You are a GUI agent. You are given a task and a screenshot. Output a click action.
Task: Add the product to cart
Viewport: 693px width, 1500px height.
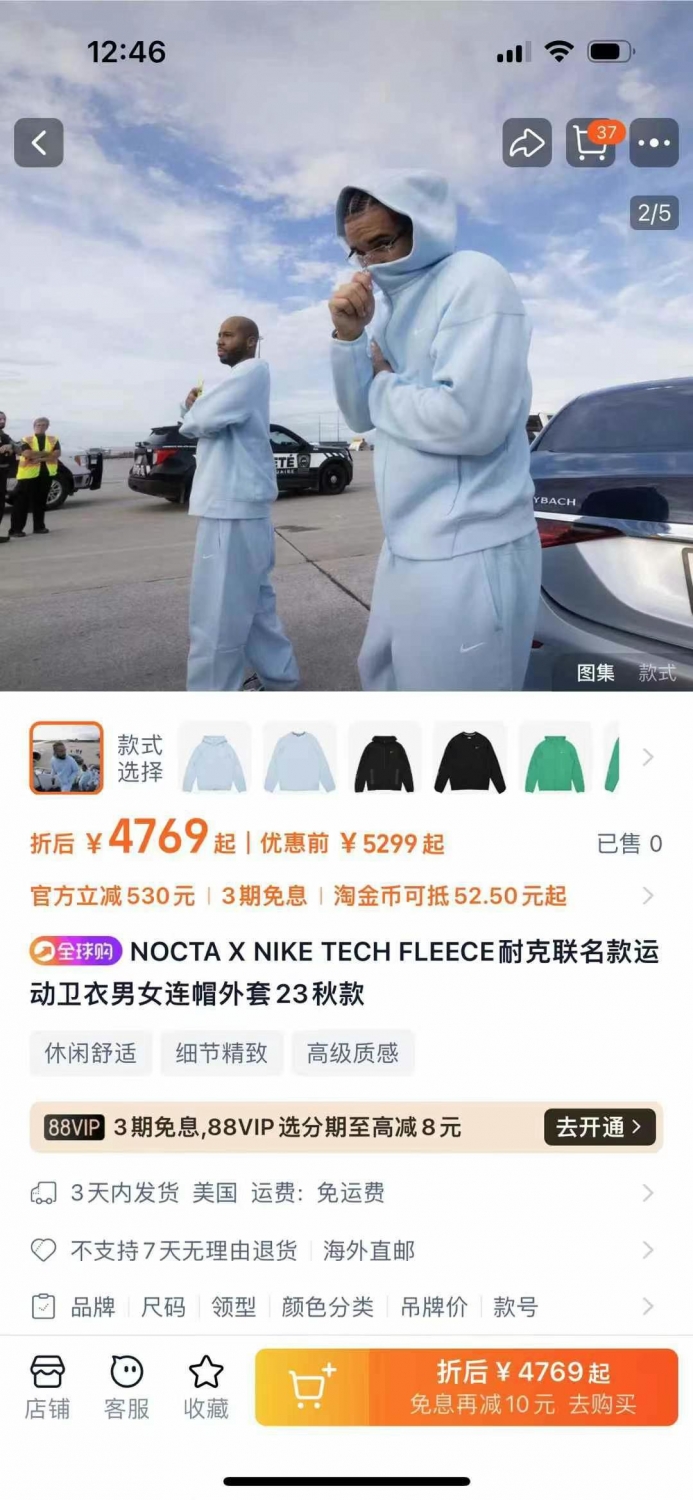pyautogui.click(x=312, y=1387)
